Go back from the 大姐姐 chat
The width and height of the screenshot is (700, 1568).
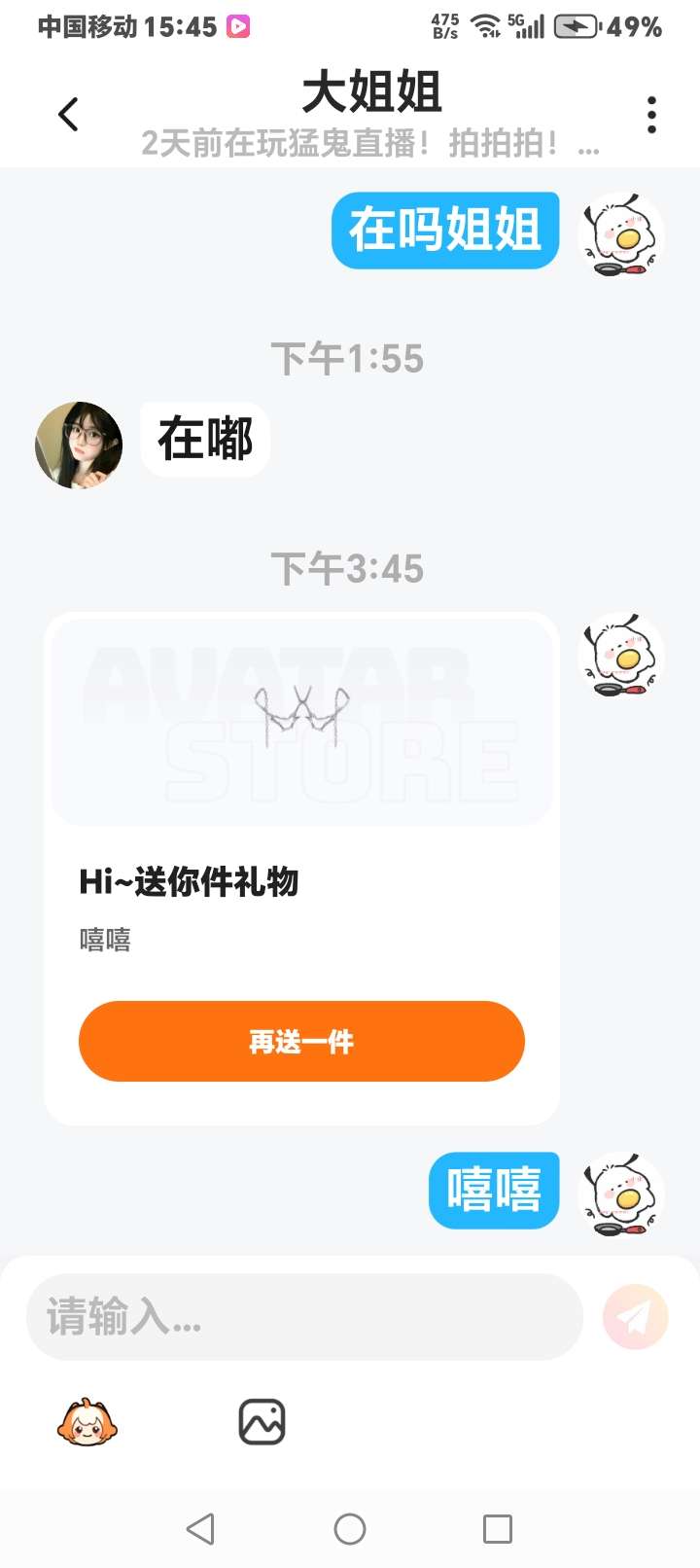click(68, 115)
